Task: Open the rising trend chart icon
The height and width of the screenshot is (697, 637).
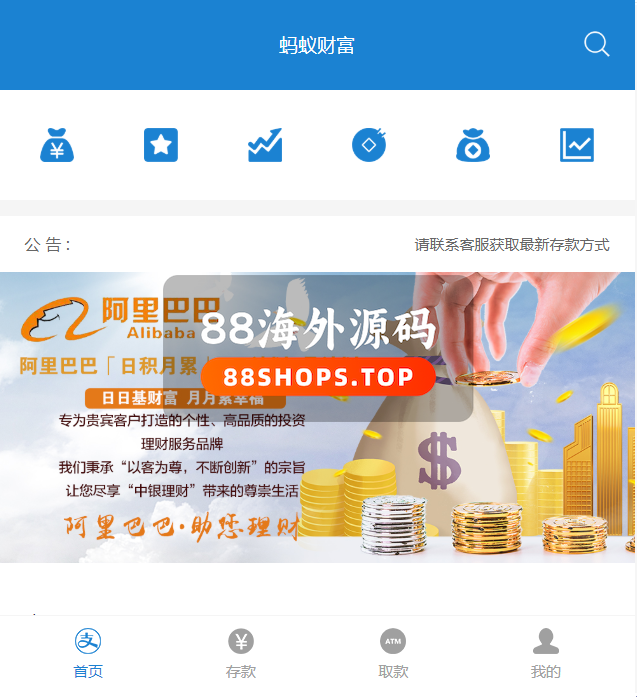Action: point(265,146)
